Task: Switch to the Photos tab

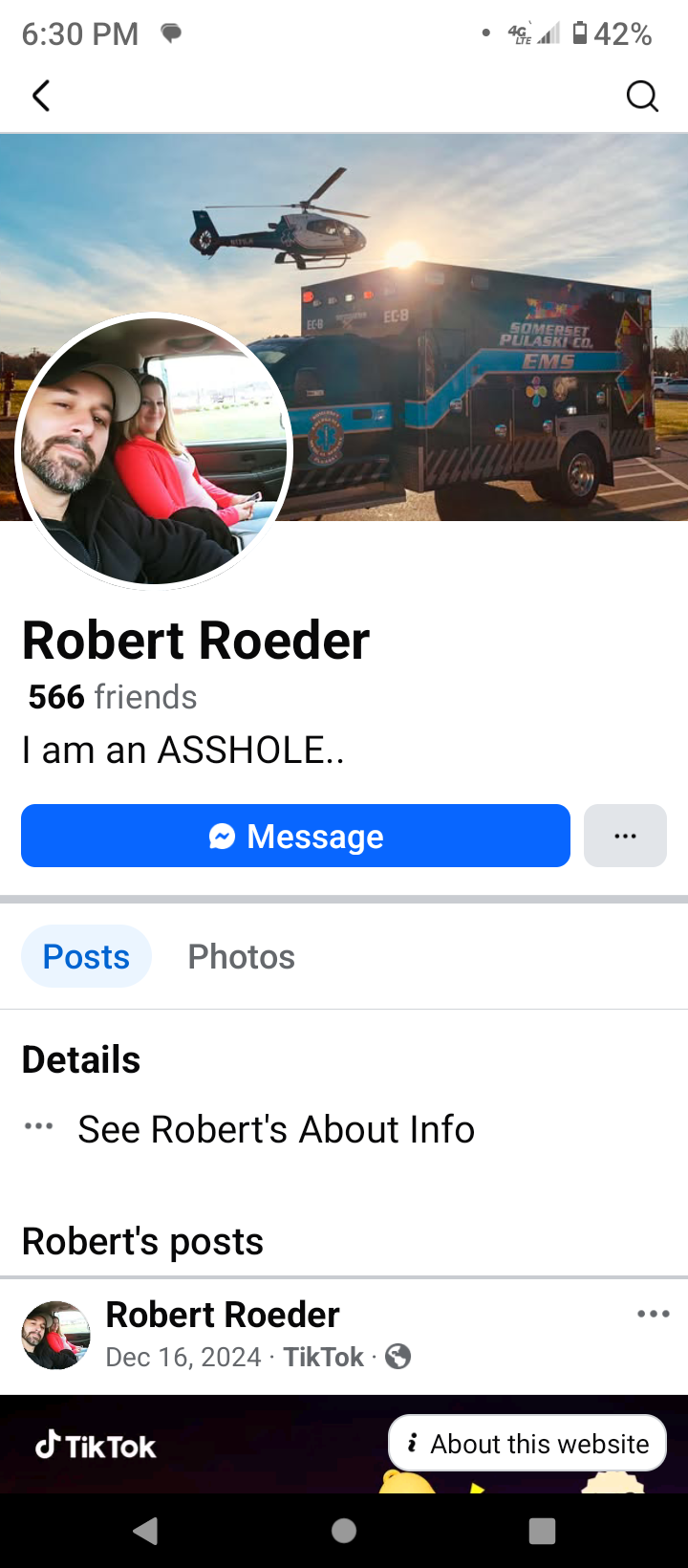Action: point(241,956)
